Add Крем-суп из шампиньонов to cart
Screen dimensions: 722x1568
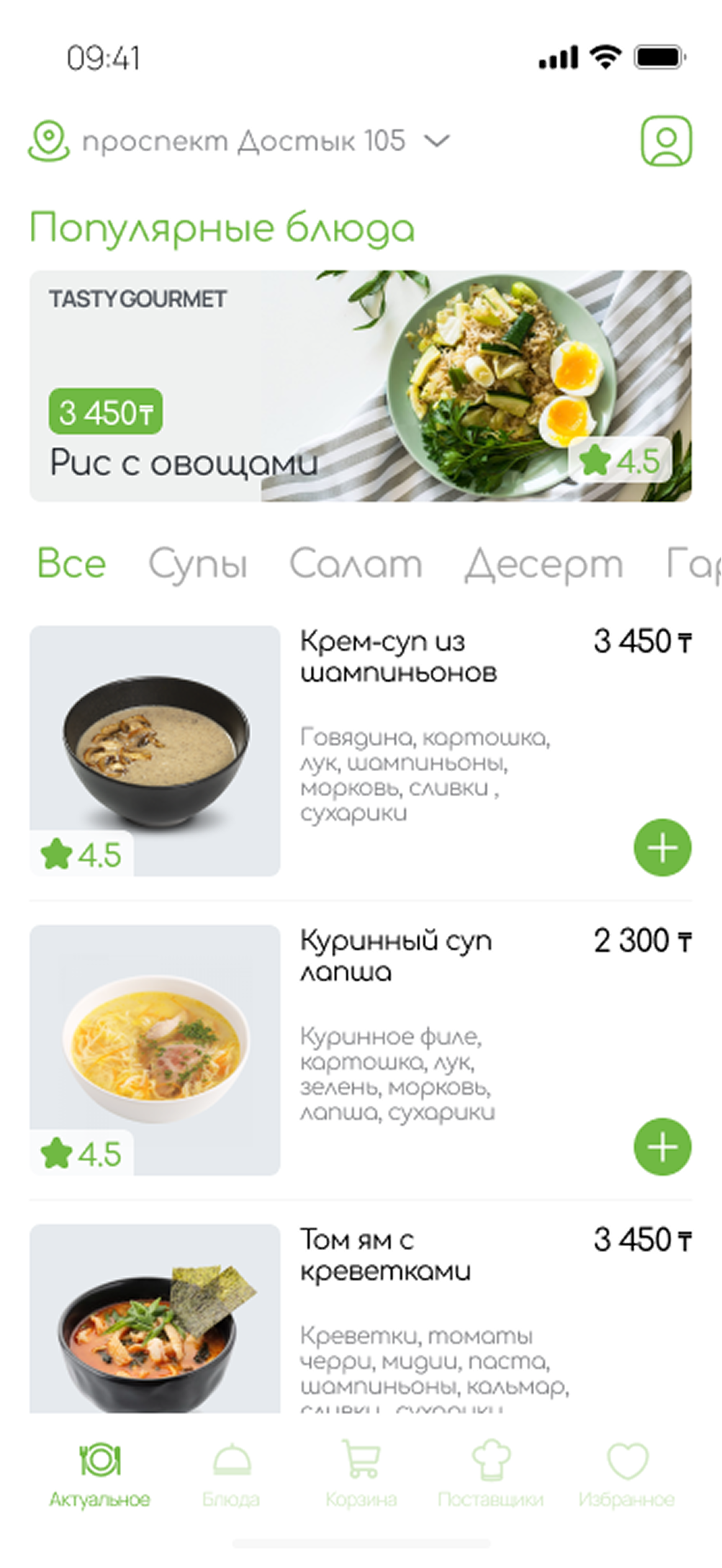[x=662, y=847]
